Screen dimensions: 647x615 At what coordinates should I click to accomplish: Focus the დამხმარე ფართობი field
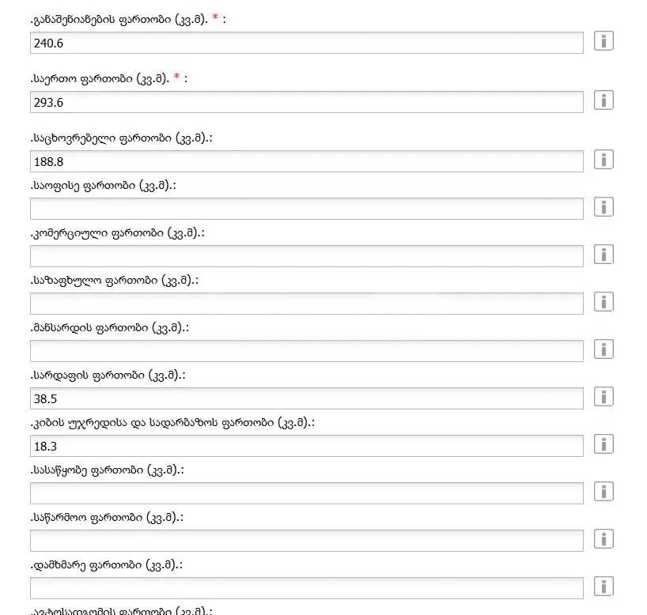pos(306,588)
